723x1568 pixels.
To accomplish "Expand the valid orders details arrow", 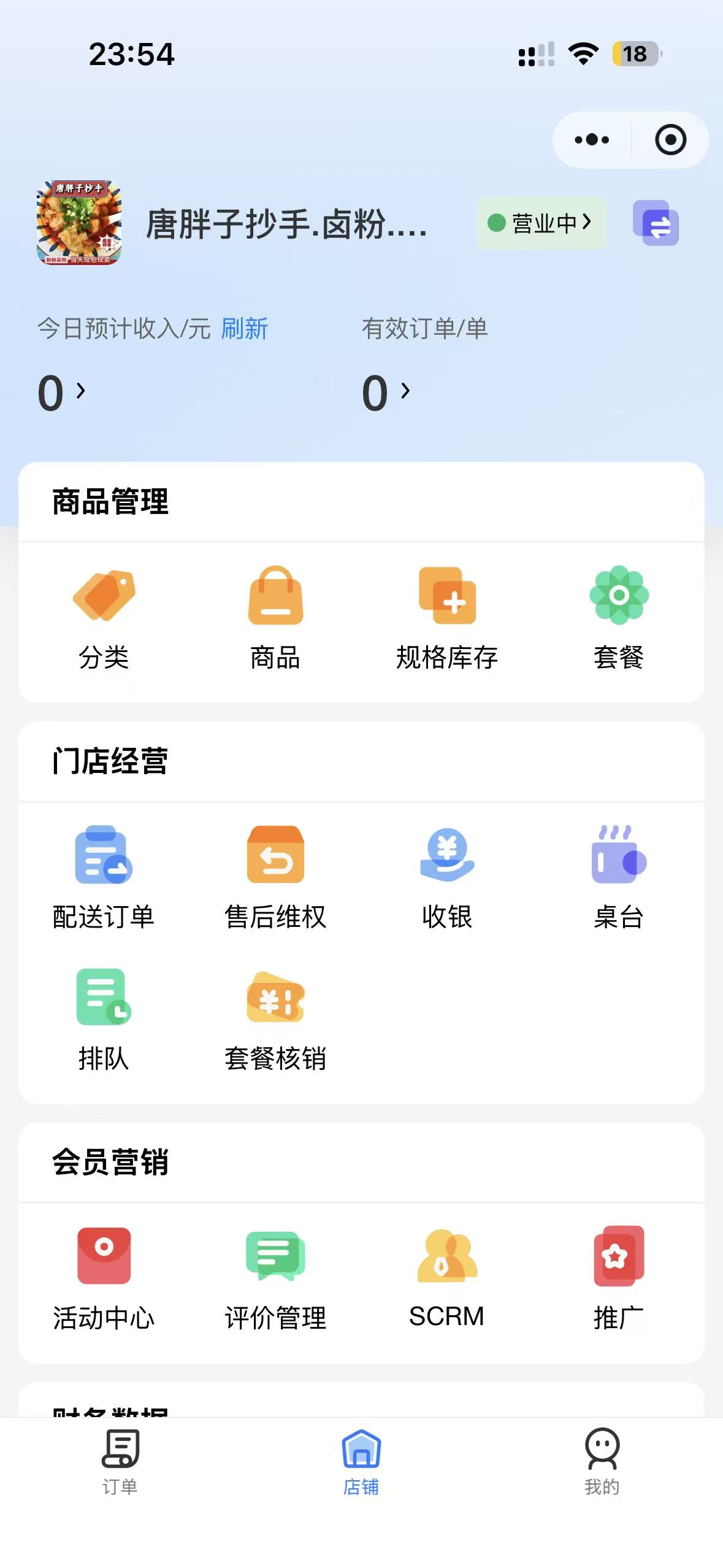I will [x=405, y=391].
